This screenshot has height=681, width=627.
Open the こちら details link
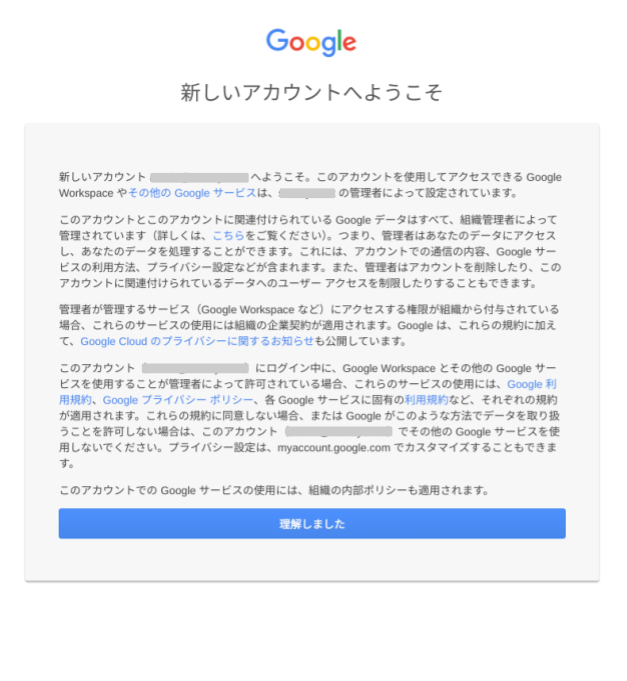tap(228, 234)
